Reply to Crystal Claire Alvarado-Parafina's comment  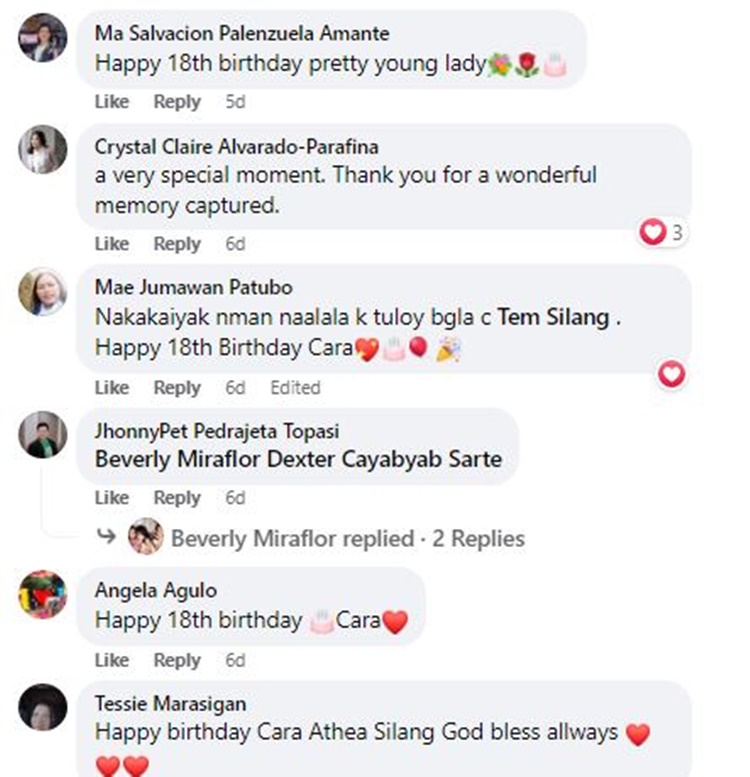click(x=177, y=244)
